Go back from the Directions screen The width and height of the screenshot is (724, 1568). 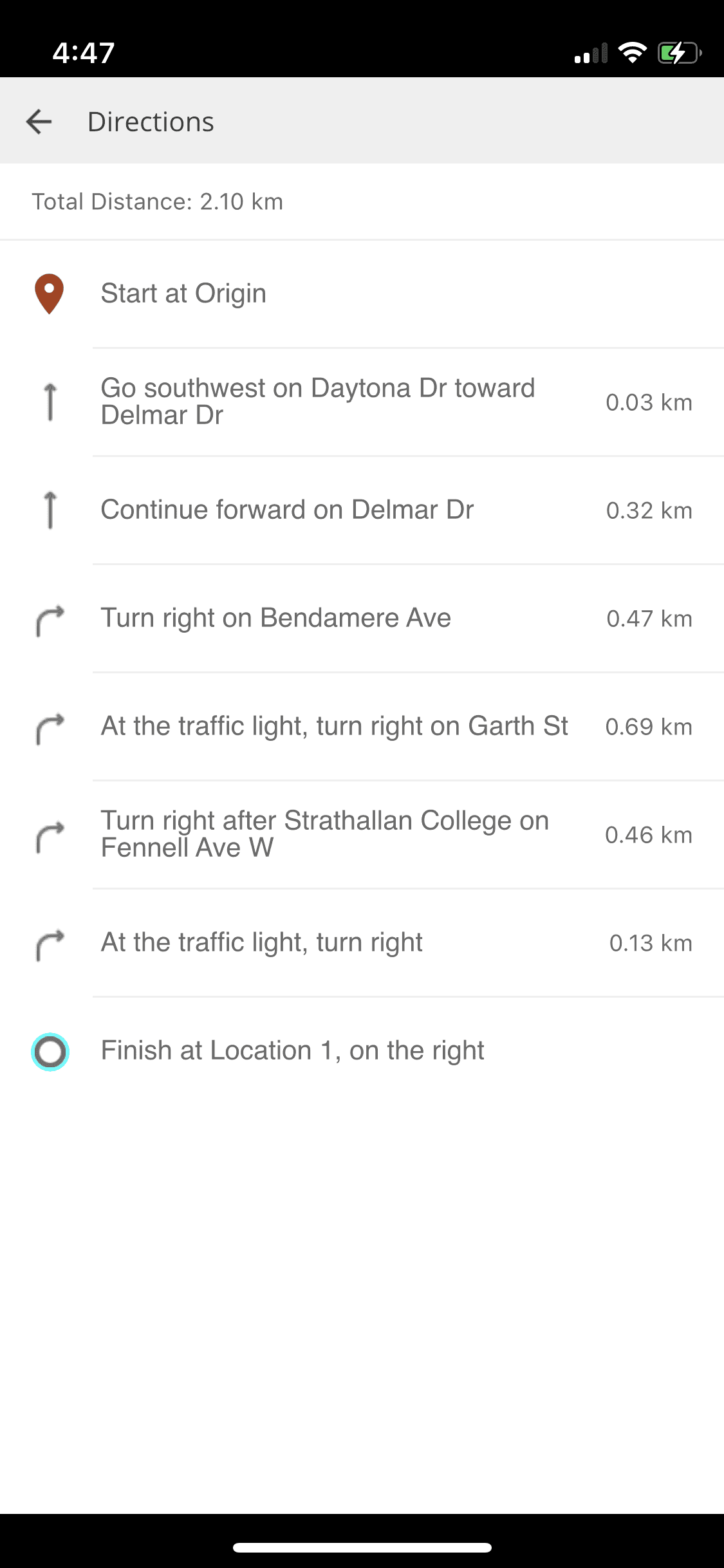pos(39,122)
